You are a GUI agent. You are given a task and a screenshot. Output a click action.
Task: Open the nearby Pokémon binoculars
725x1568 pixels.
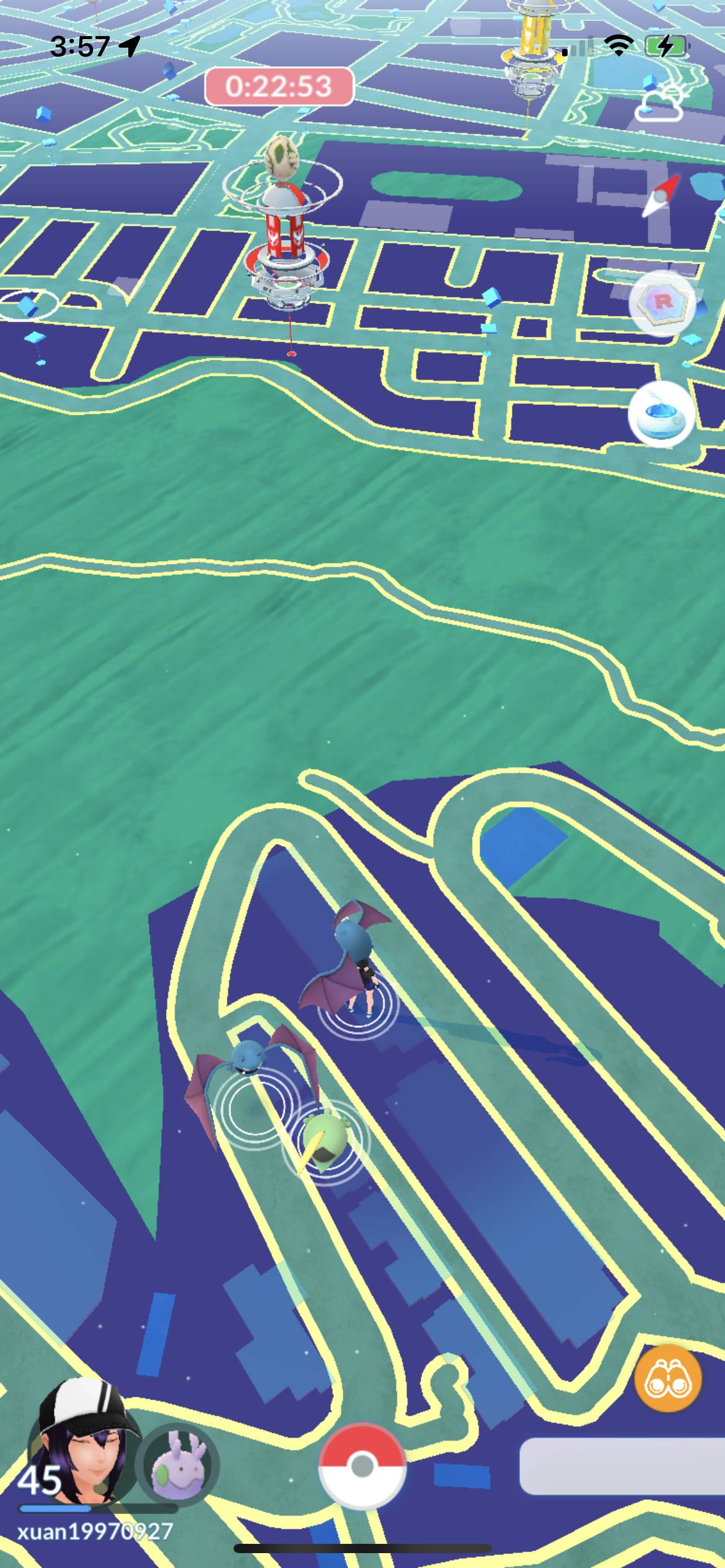668,1378
